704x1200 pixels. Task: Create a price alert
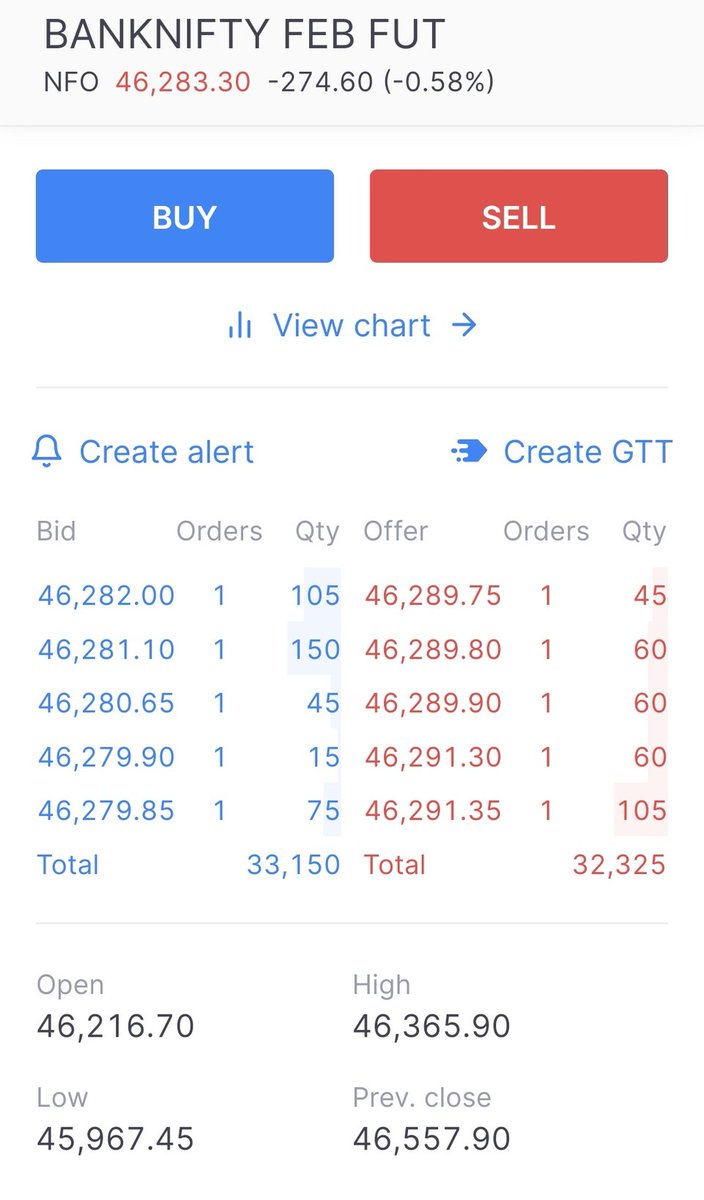pos(143,452)
